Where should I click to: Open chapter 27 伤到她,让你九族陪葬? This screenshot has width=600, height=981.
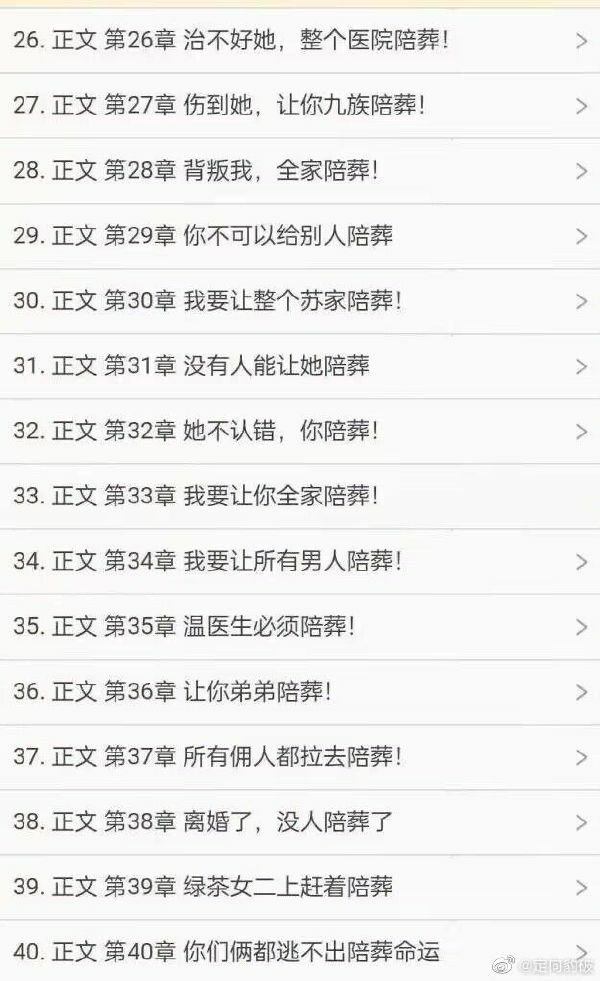300,106
